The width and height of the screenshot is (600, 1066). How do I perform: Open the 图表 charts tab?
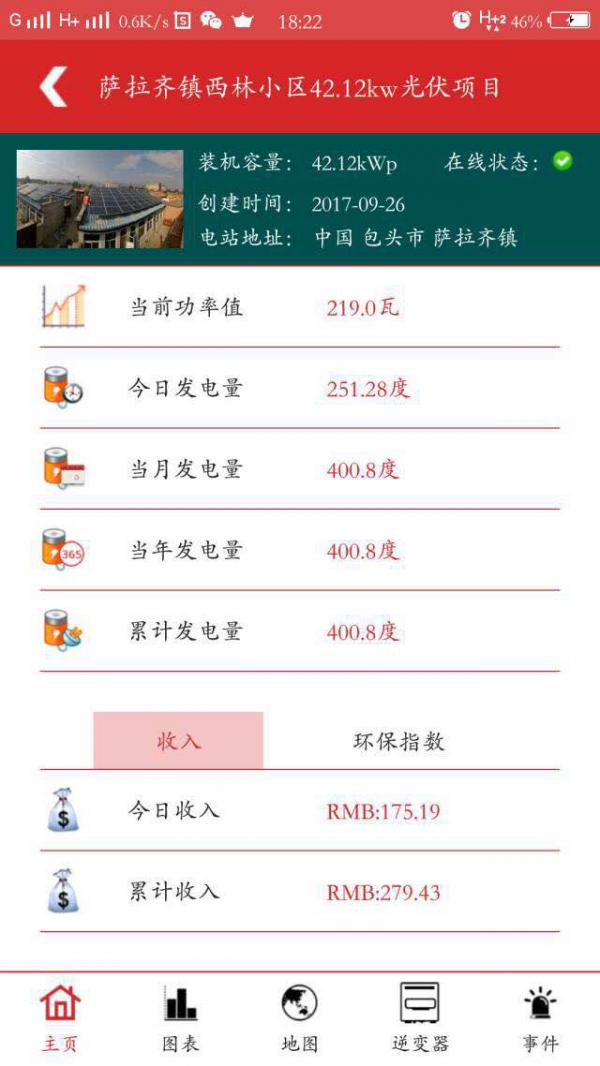180,1017
